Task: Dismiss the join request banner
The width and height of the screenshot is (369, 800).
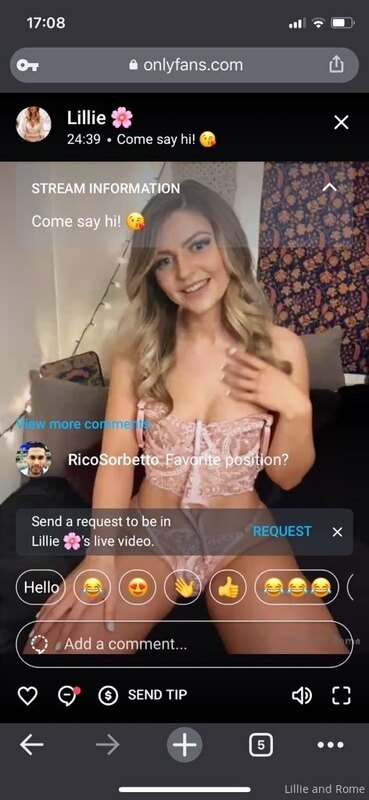Action: 337,532
